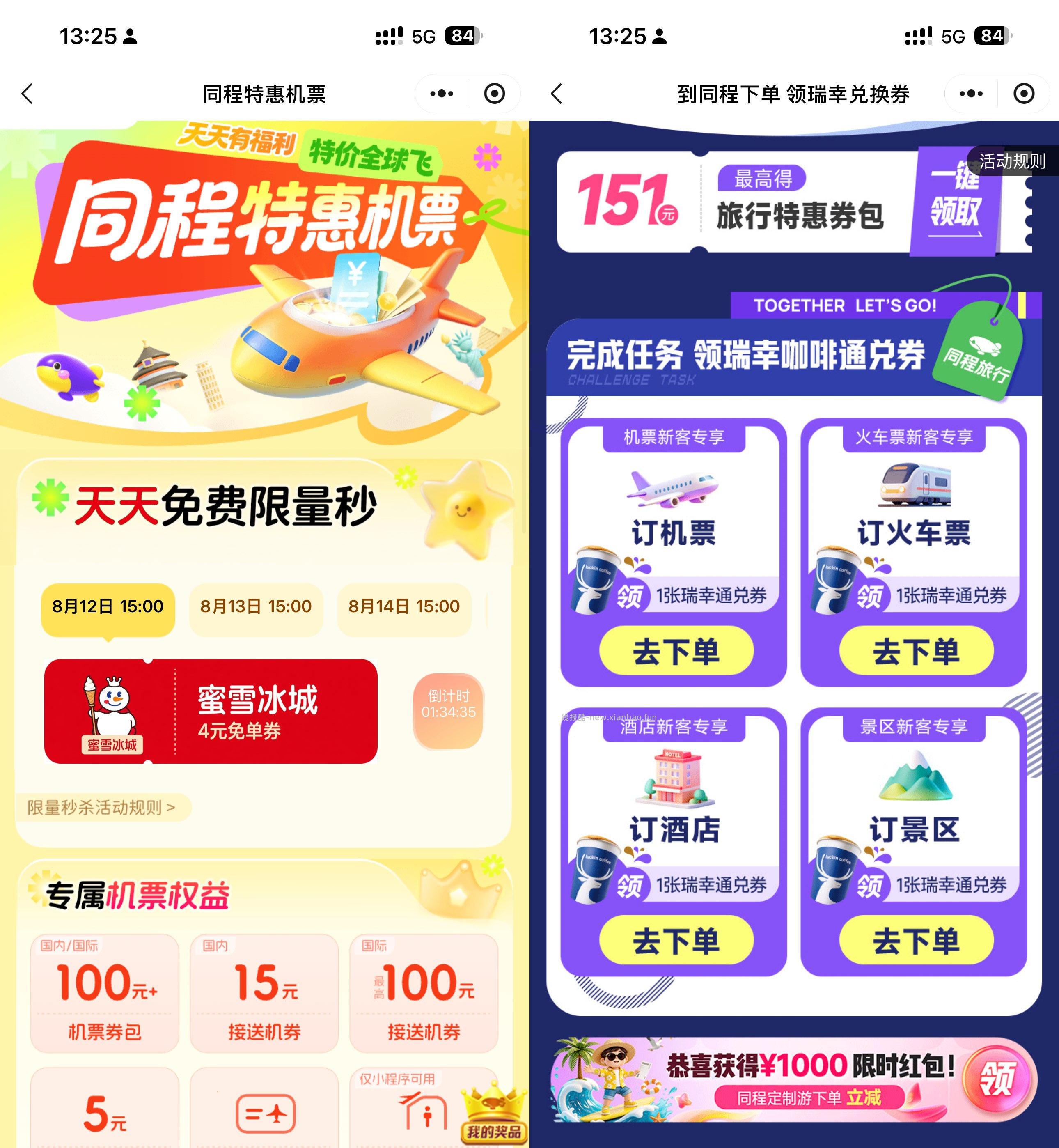Viewport: 1059px width, 1148px height.
Task: Open 限量秒杀活动规则 link
Action: (101, 807)
